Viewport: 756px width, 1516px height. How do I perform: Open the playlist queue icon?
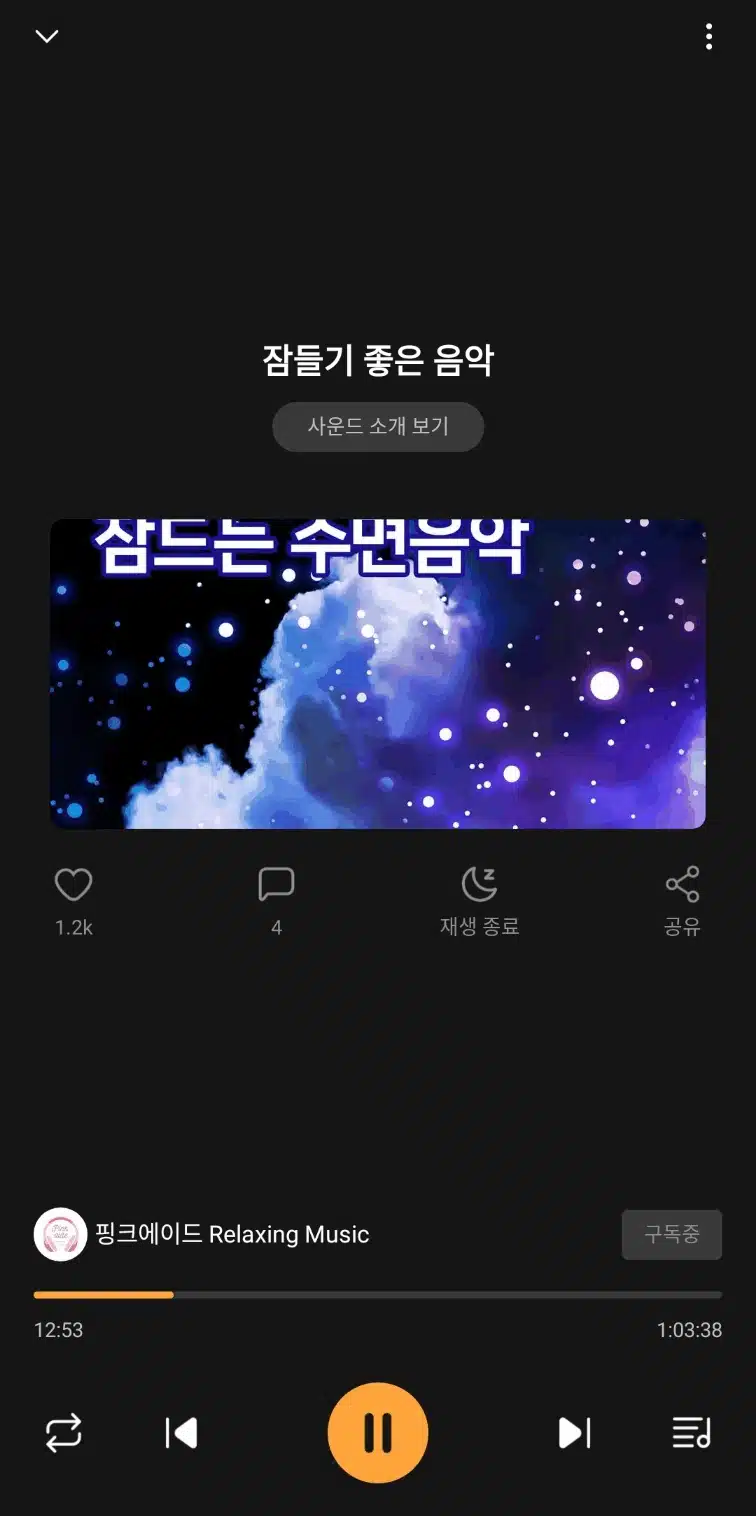click(691, 1434)
